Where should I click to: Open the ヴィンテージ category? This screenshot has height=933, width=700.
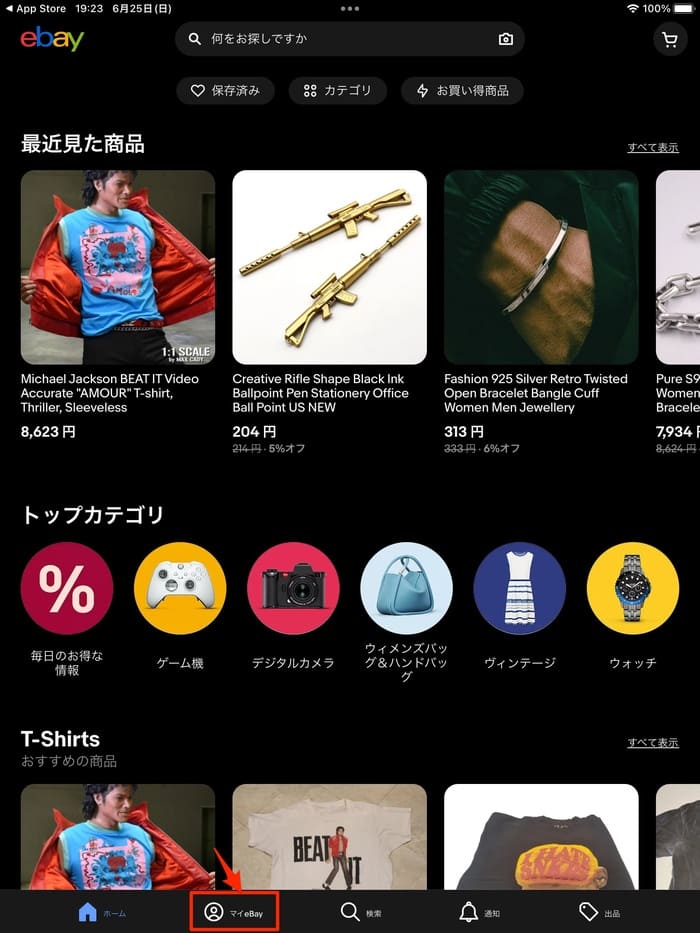pos(519,589)
